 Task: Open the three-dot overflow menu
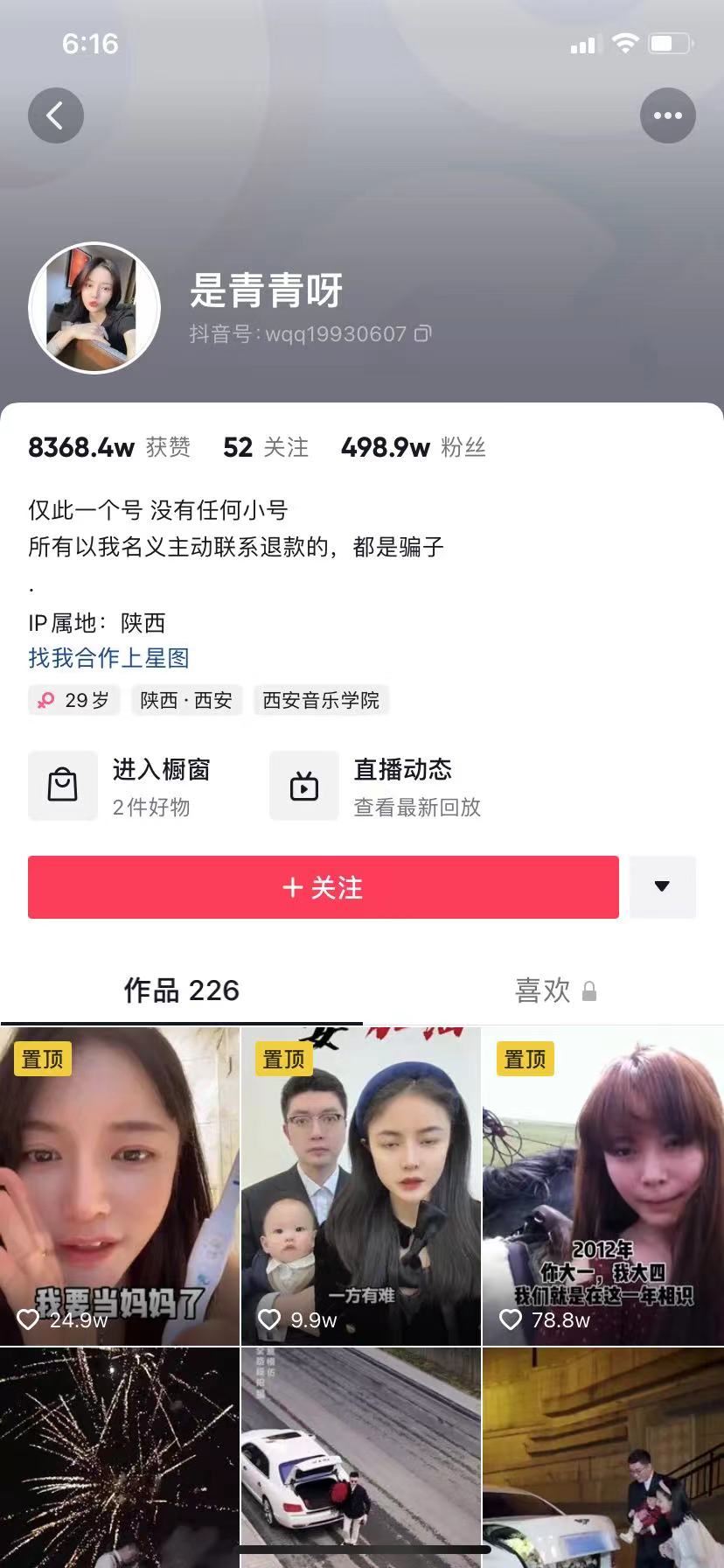(x=667, y=115)
